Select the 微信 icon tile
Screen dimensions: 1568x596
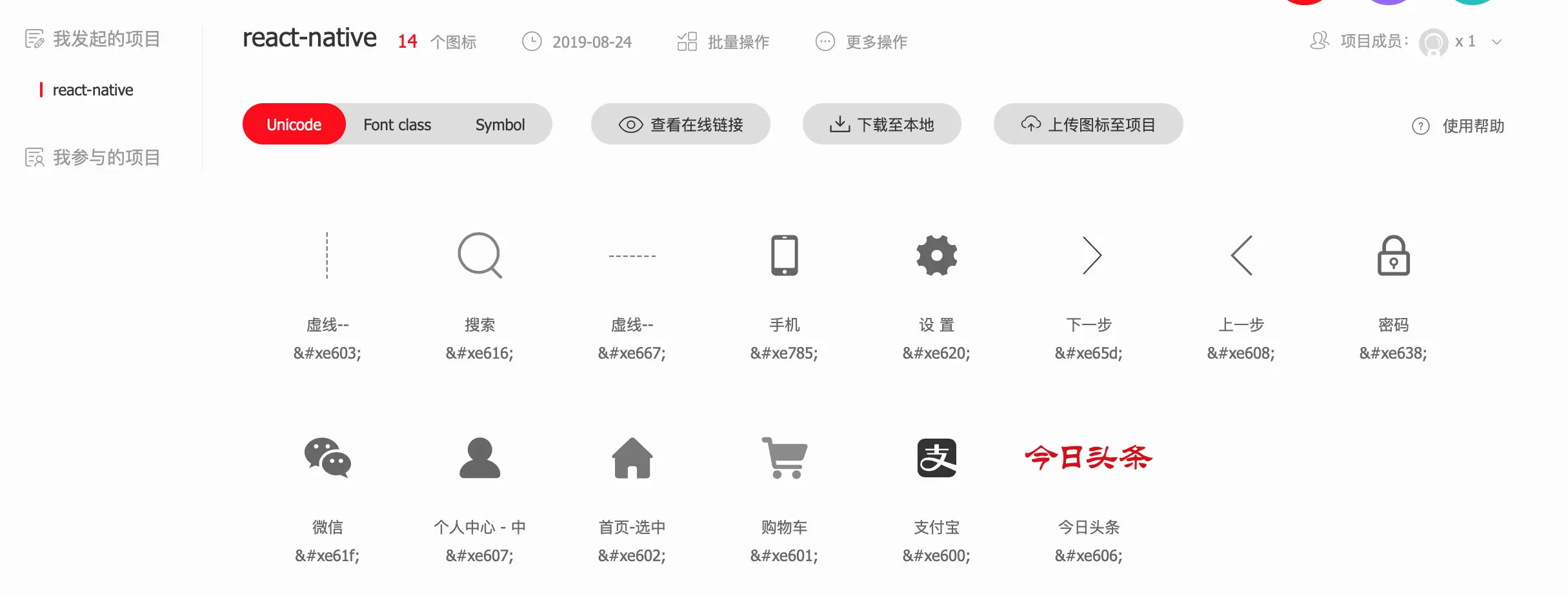(x=327, y=458)
